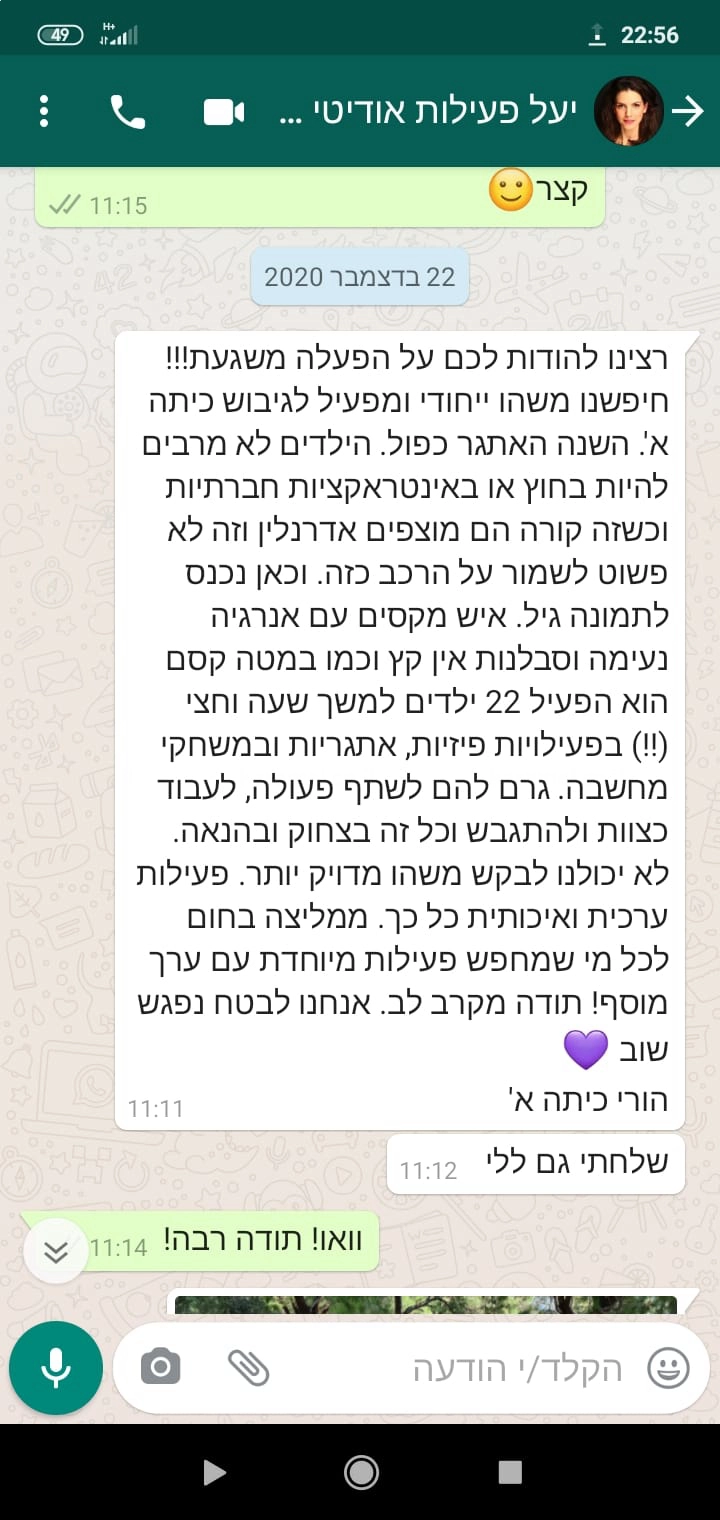Tap the microphone to record voice message
The image size is (720, 1520).
[55, 1368]
